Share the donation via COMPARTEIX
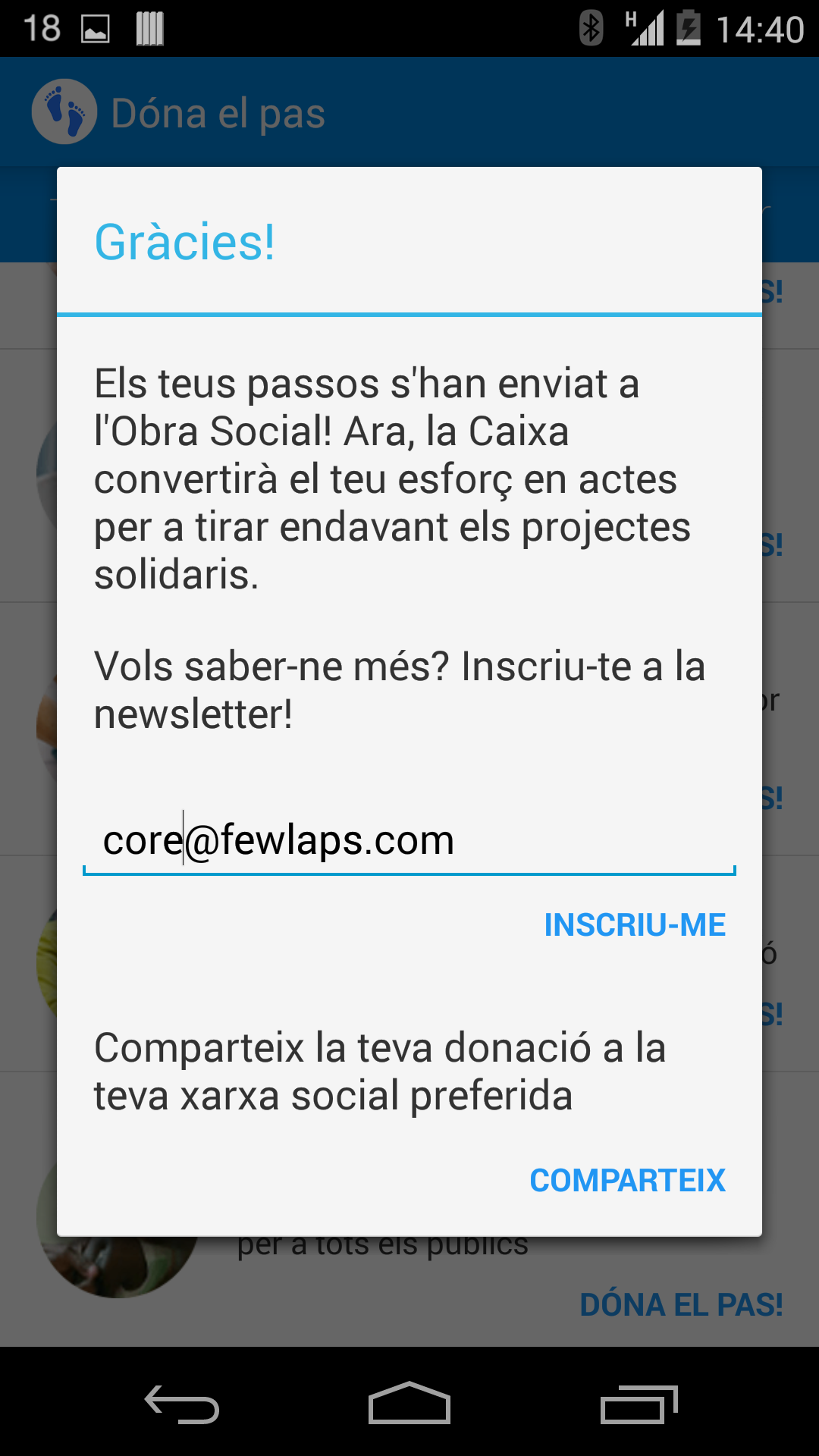Image resolution: width=819 pixels, height=1456 pixels. (x=627, y=1181)
